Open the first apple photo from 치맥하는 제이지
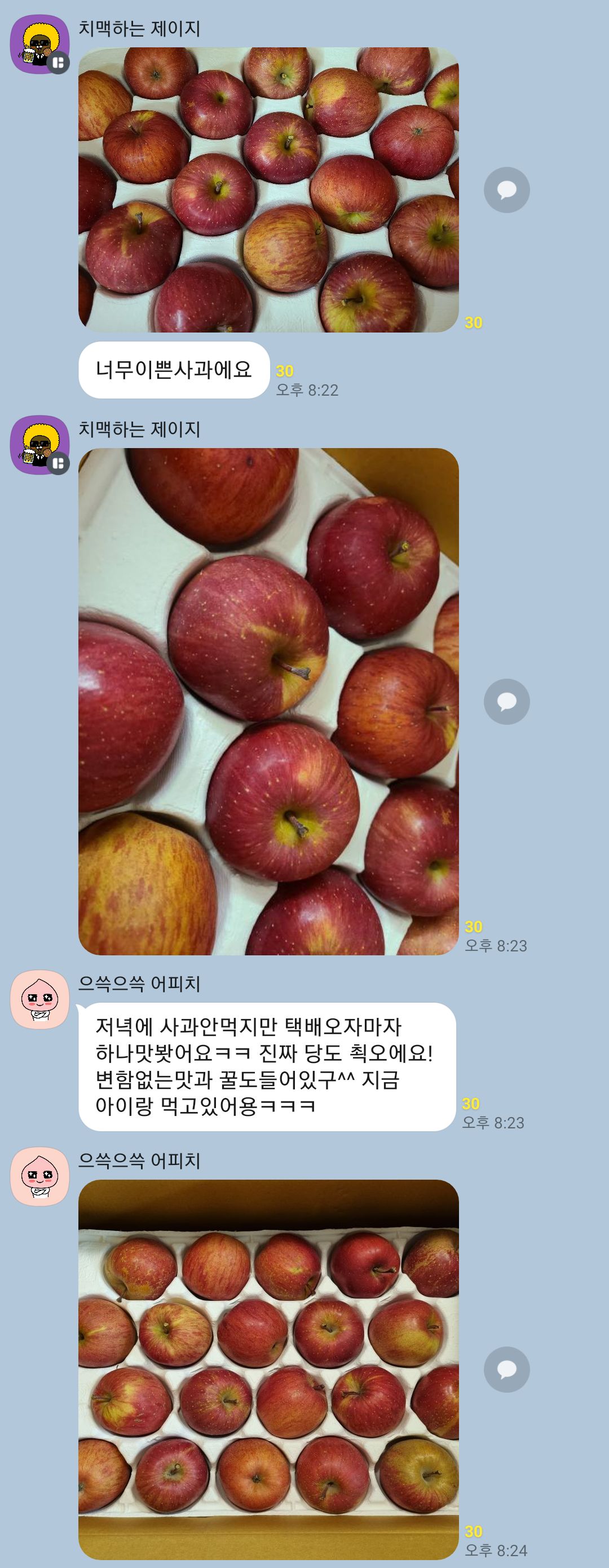Viewport: 609px width, 1568px height. click(x=268, y=190)
